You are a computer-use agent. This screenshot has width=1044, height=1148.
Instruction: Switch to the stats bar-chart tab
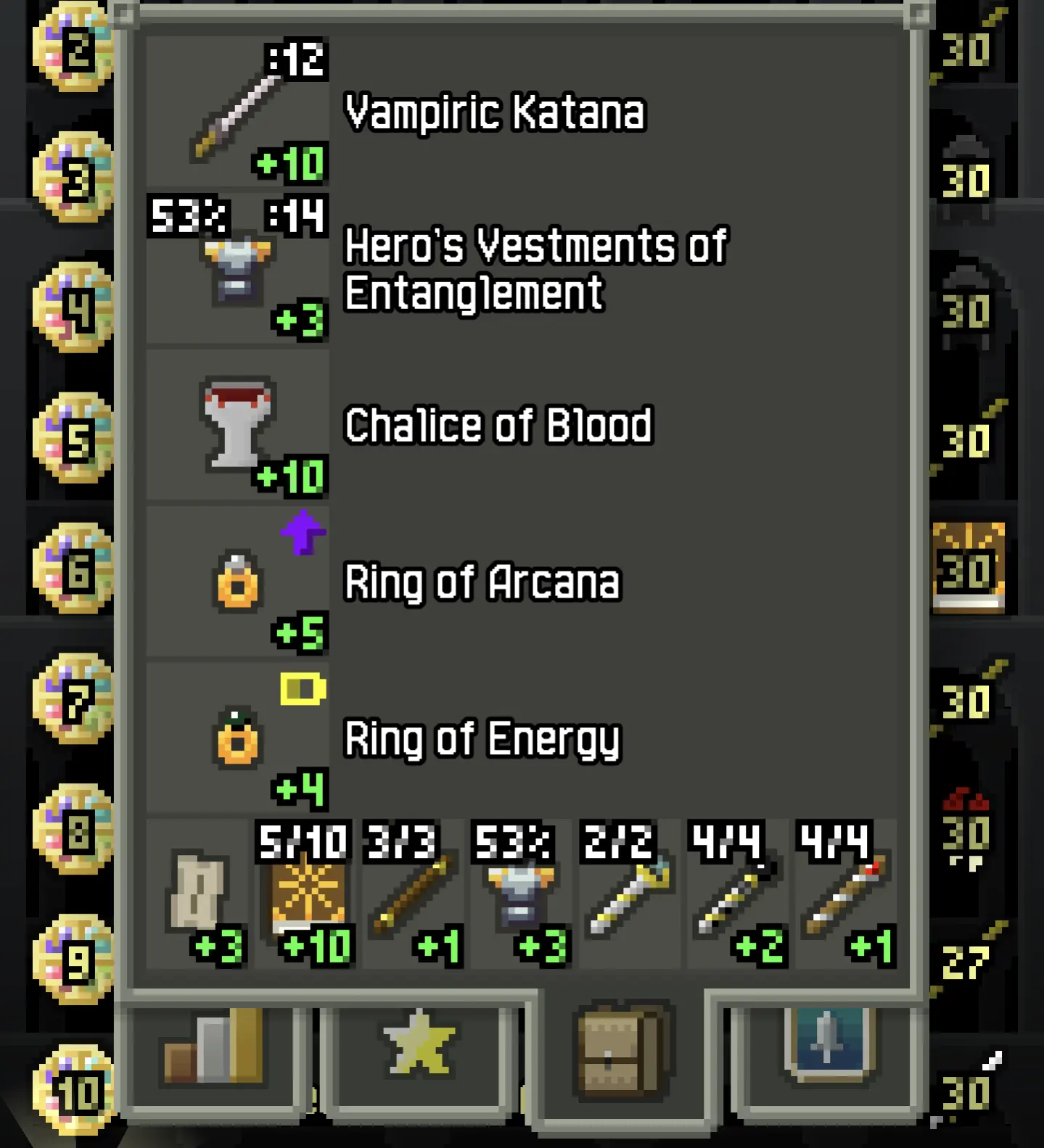[x=213, y=1048]
